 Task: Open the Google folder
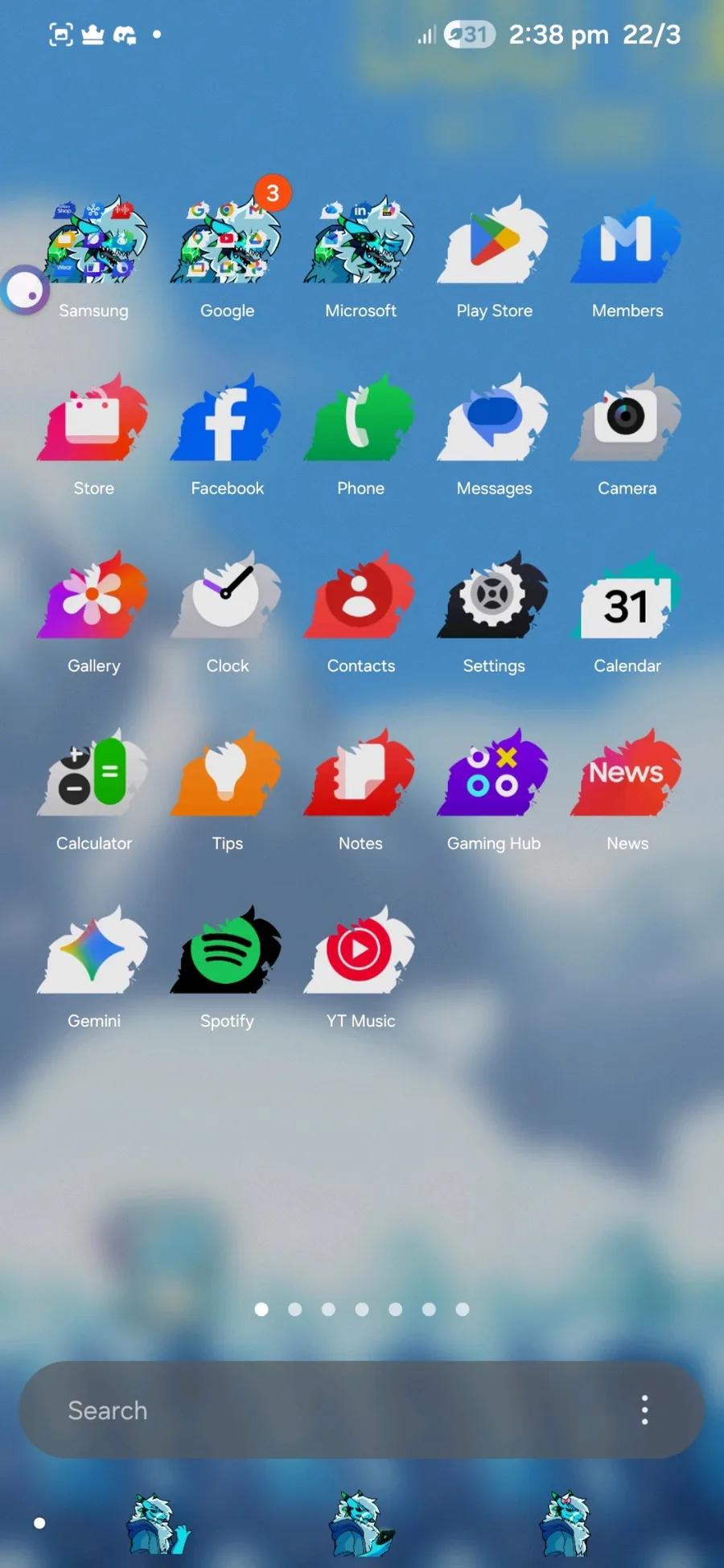[227, 241]
